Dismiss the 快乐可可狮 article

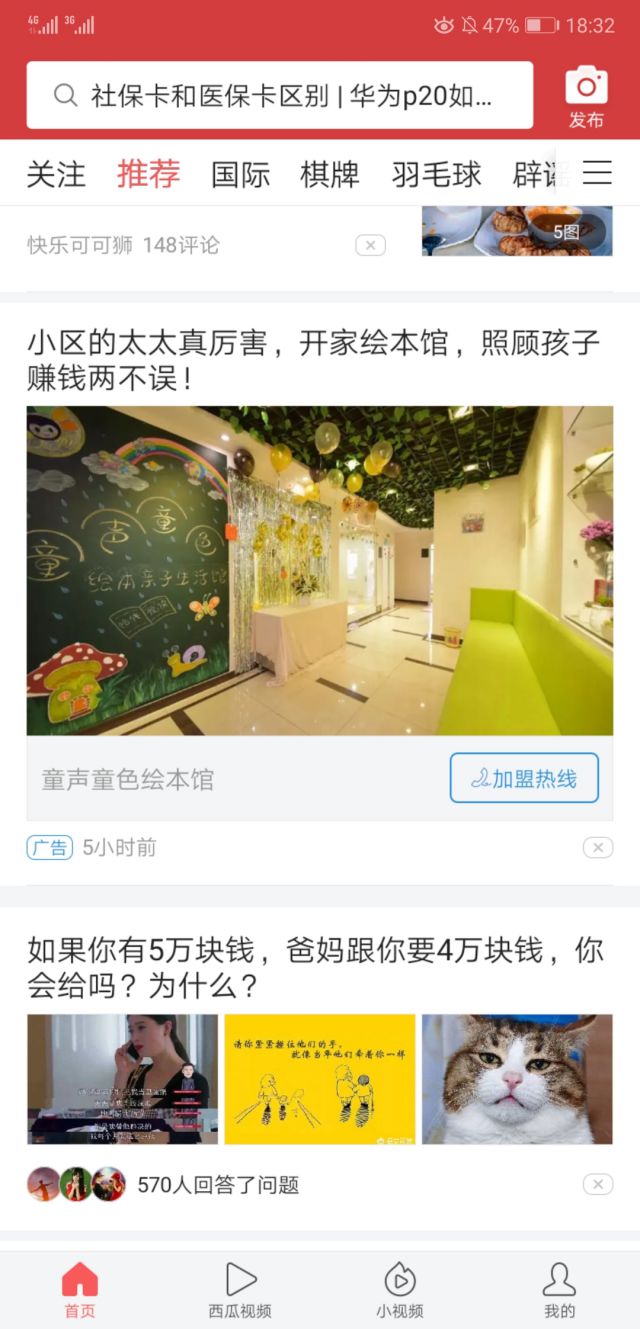click(370, 245)
